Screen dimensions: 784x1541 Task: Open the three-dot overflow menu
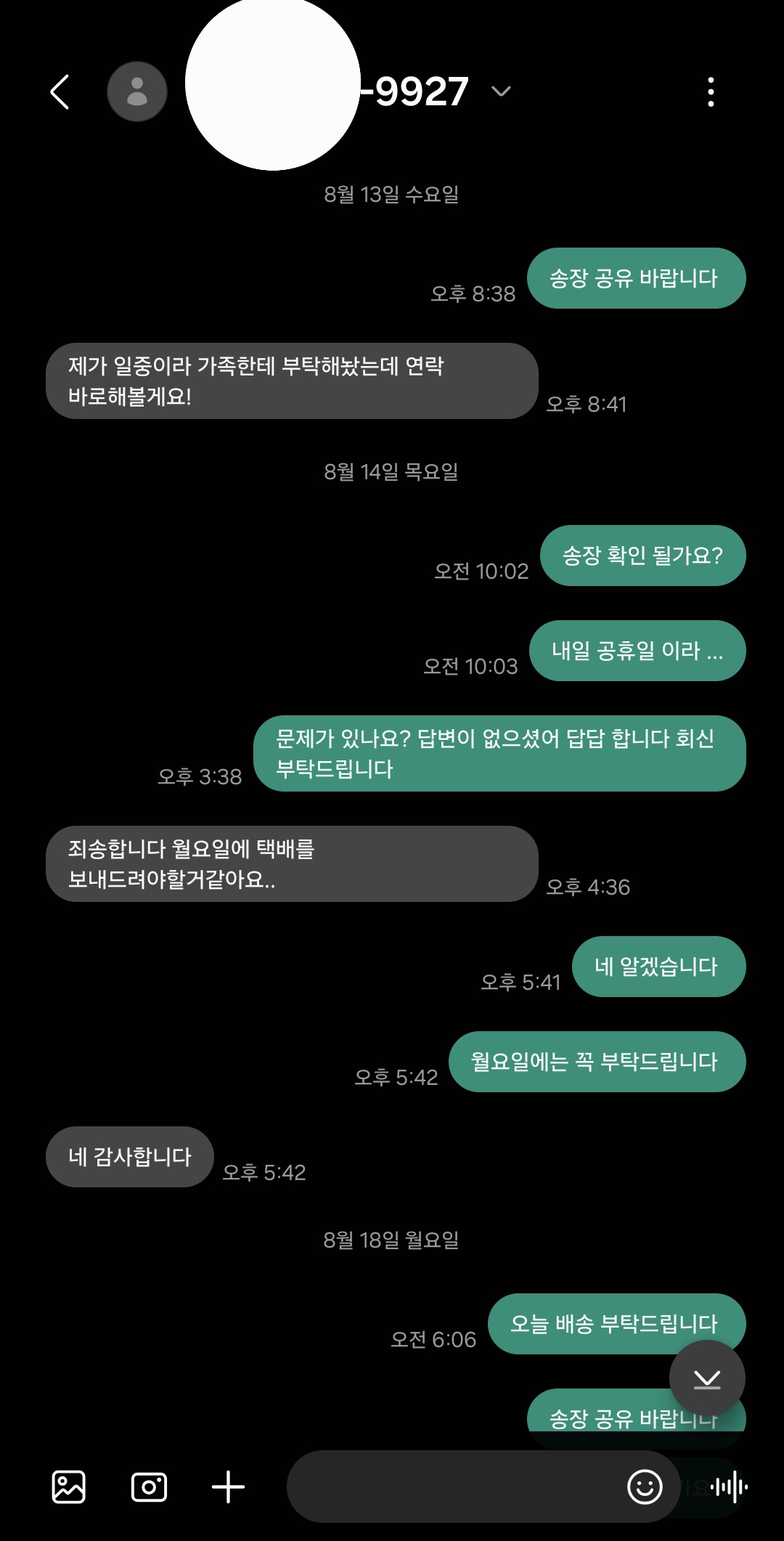(x=711, y=92)
